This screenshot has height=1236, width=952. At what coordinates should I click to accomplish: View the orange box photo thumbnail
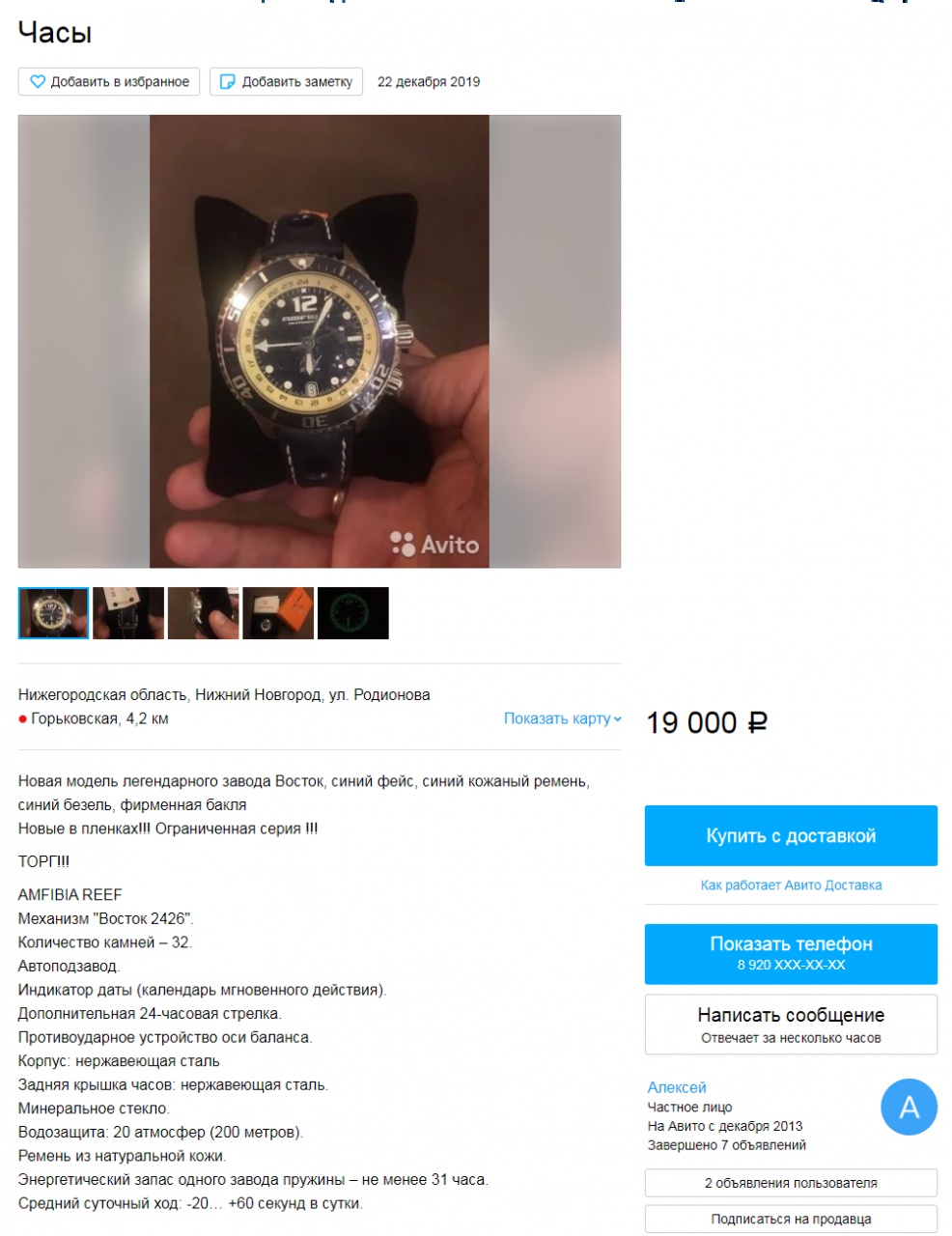coord(278,613)
